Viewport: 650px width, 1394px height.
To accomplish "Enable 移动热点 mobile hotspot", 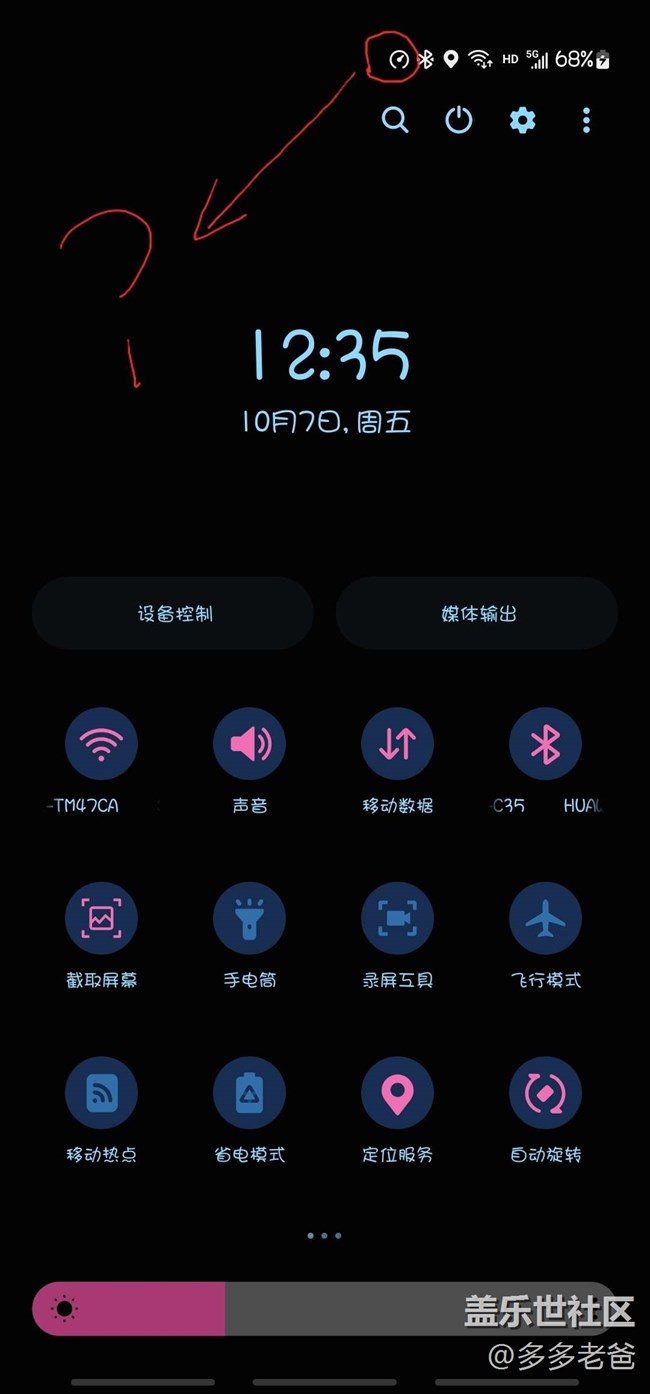I will 101,1093.
